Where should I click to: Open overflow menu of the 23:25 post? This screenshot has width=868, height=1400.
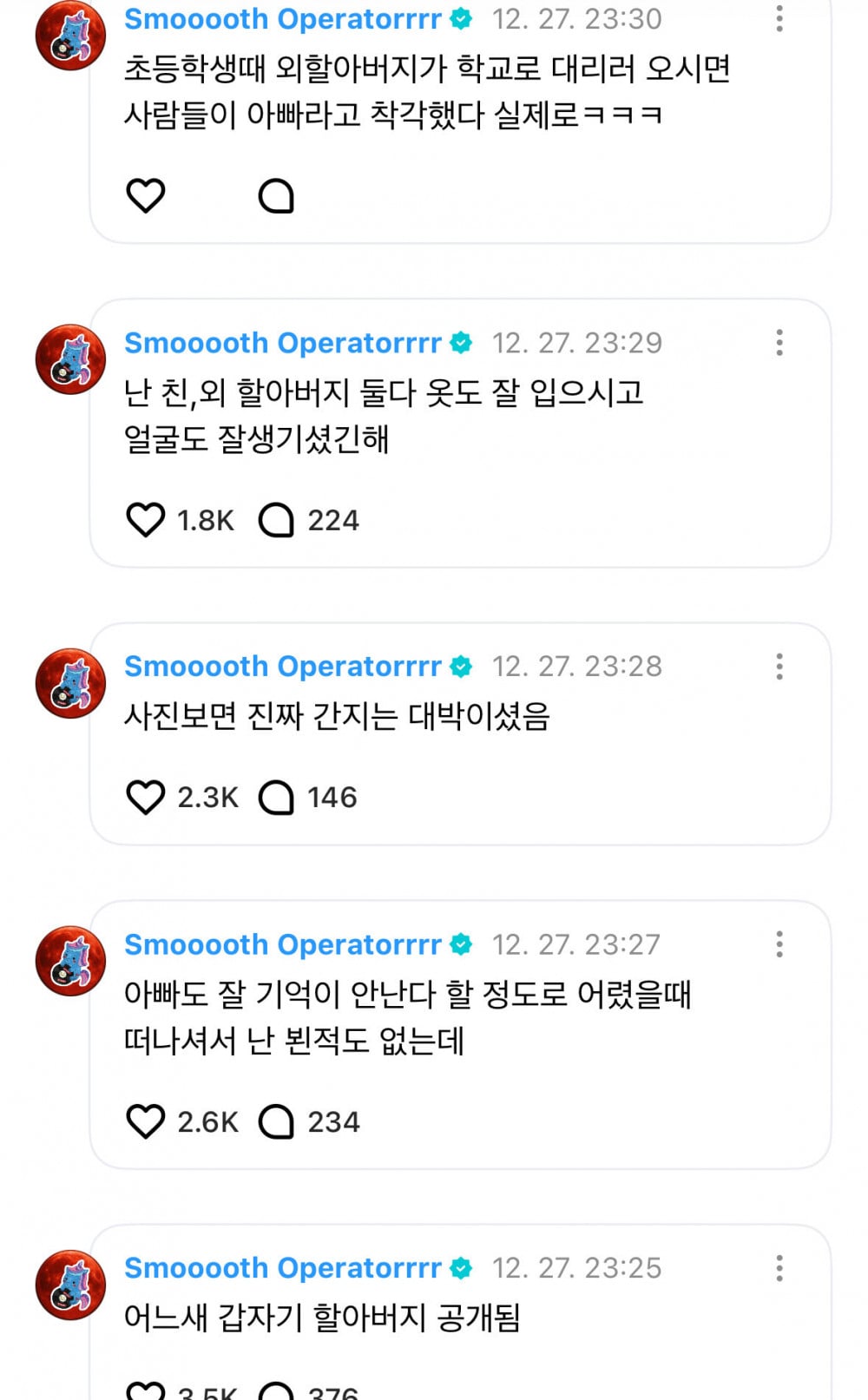tap(779, 1268)
